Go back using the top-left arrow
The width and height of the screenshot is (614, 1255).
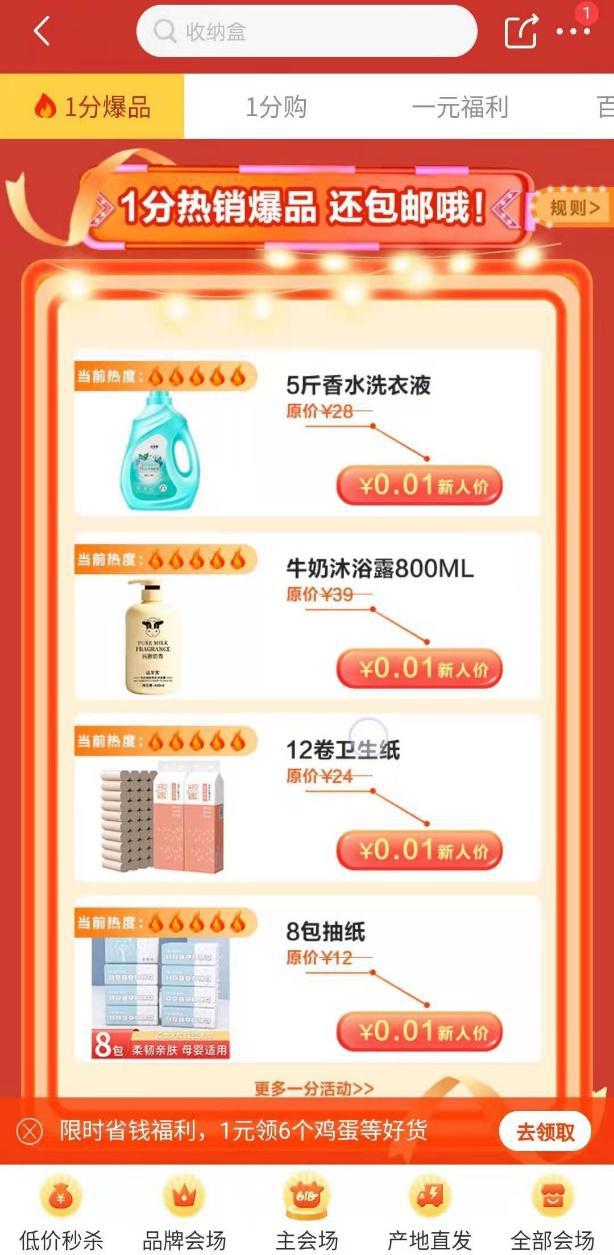pyautogui.click(x=41, y=32)
